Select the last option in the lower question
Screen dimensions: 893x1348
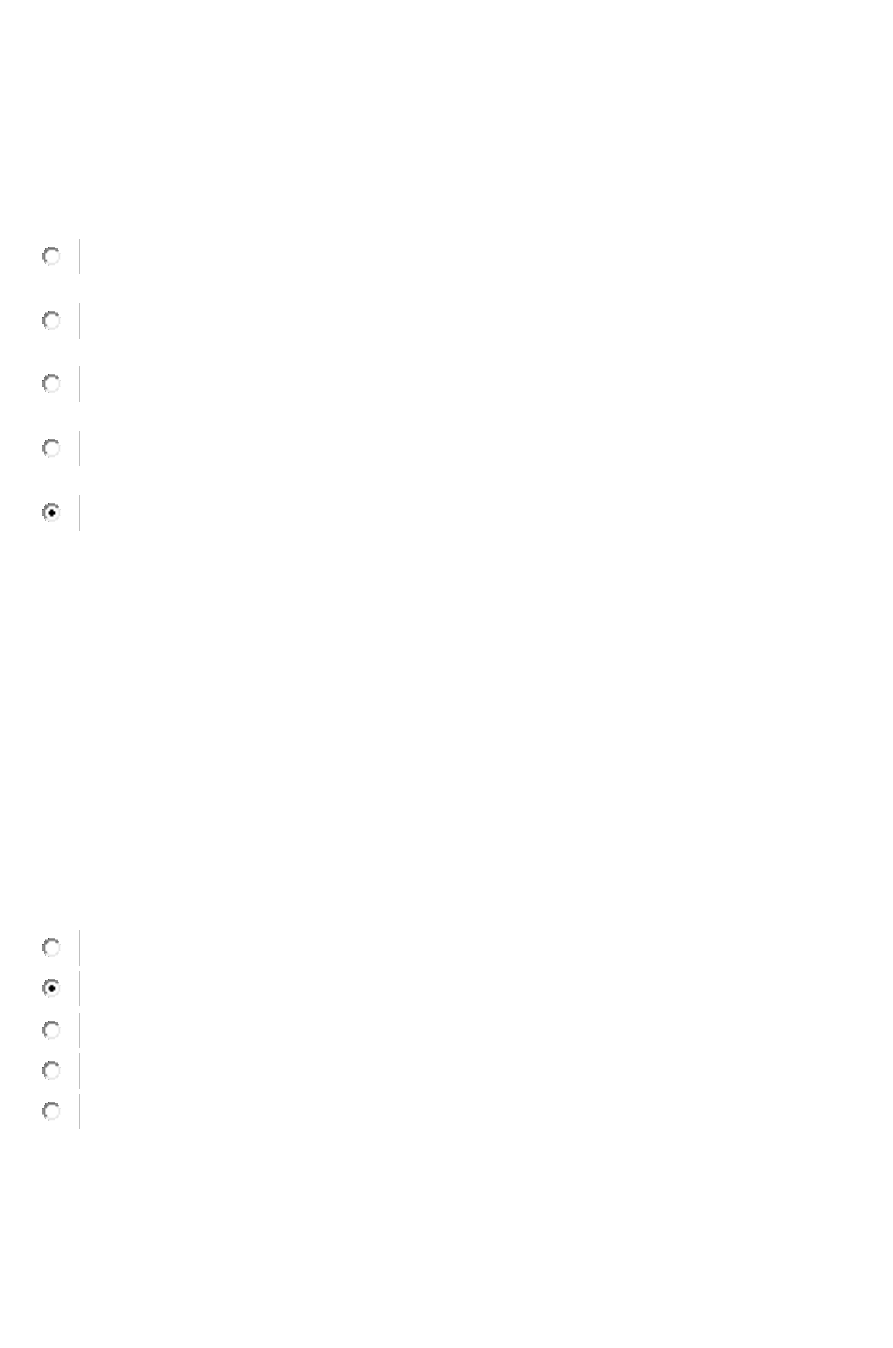(x=51, y=1111)
